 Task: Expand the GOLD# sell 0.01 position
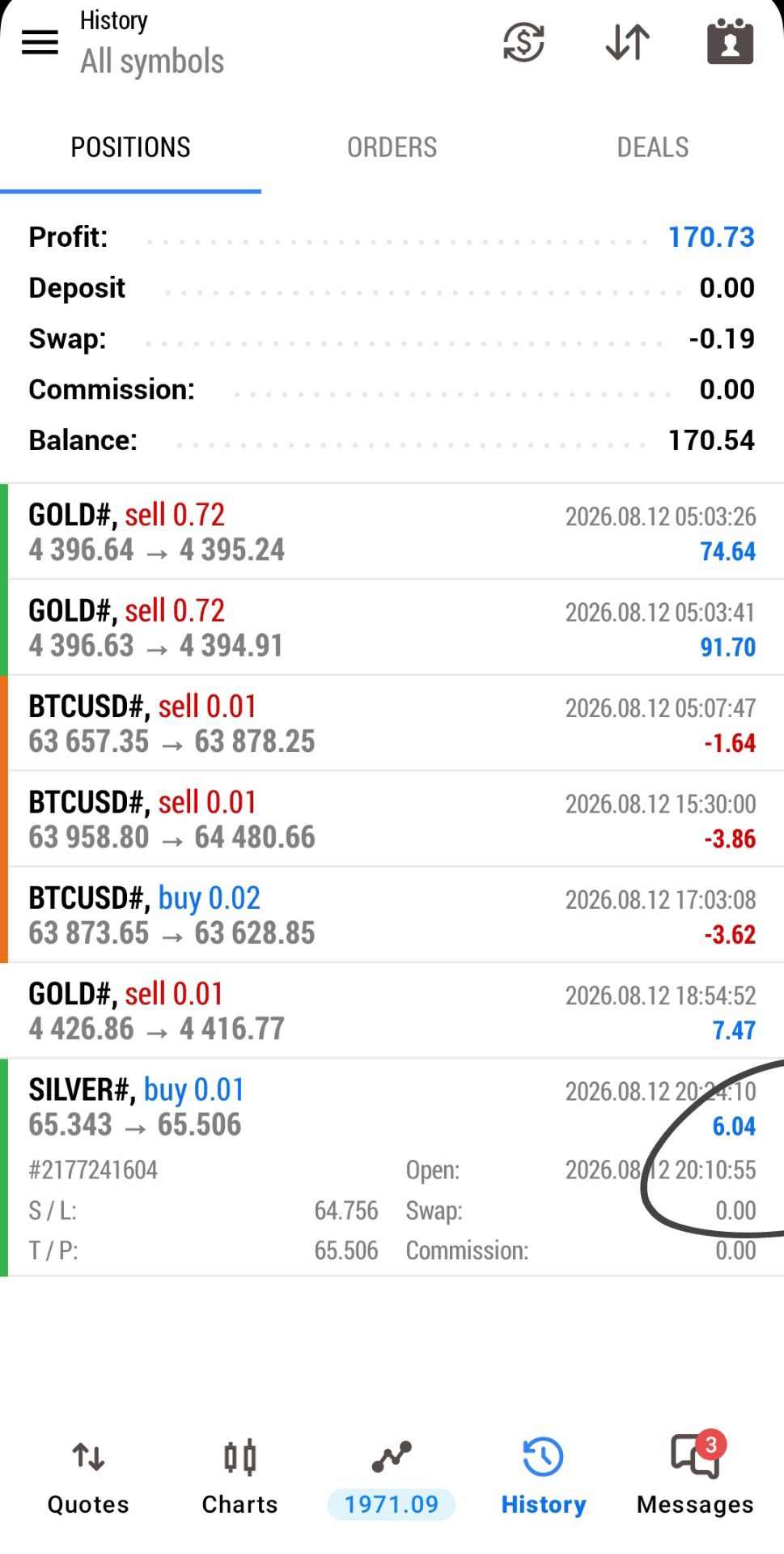click(392, 1011)
